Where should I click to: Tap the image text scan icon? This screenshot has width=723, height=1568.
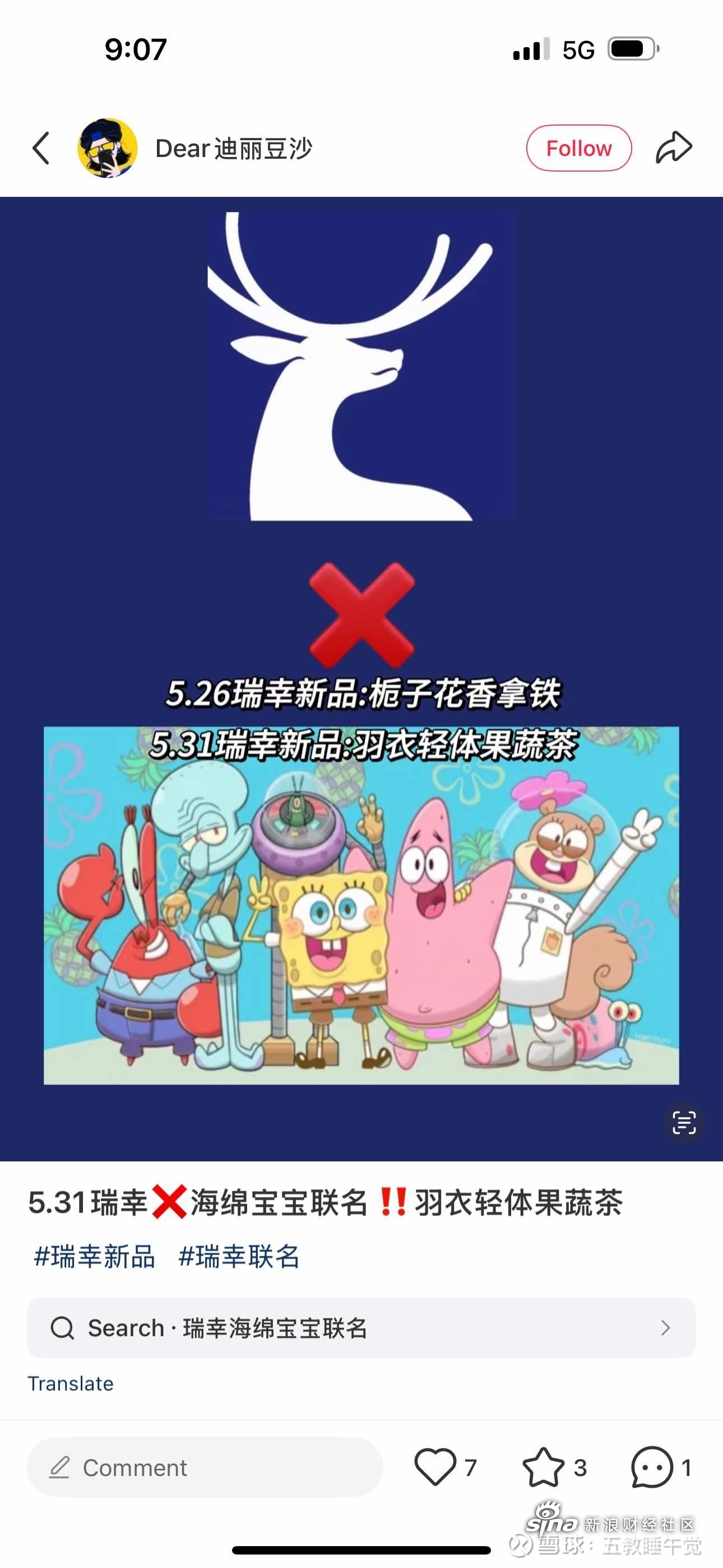[683, 1122]
